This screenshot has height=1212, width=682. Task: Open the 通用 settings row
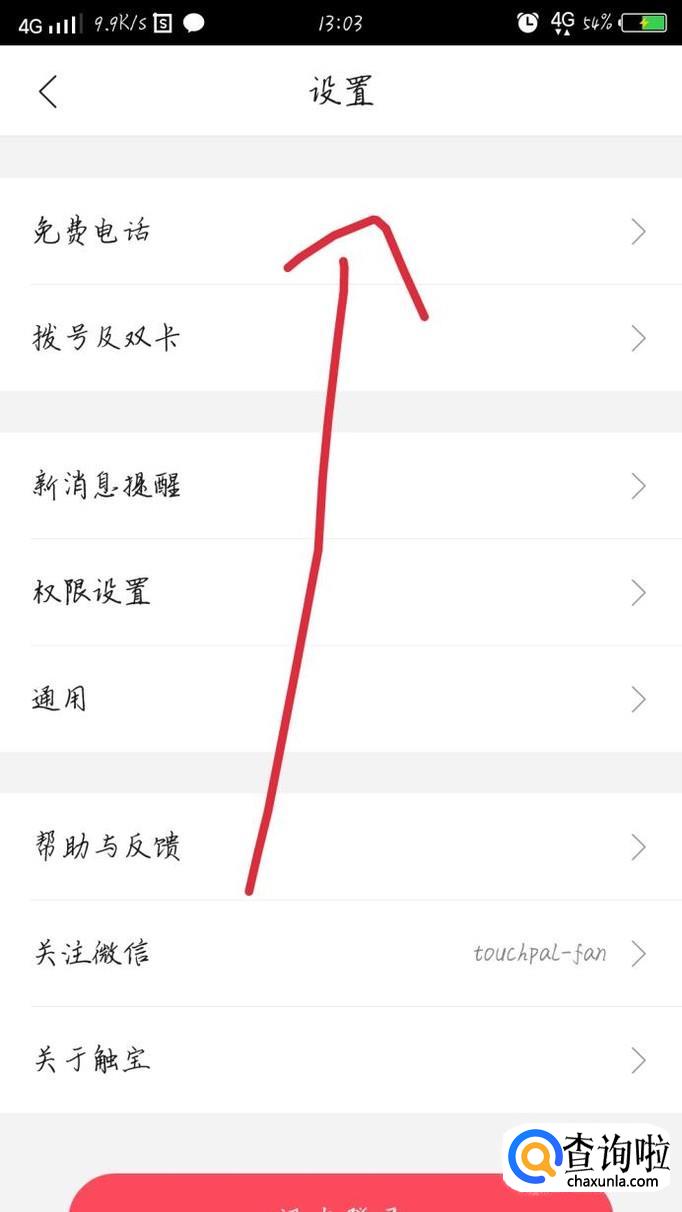341,698
